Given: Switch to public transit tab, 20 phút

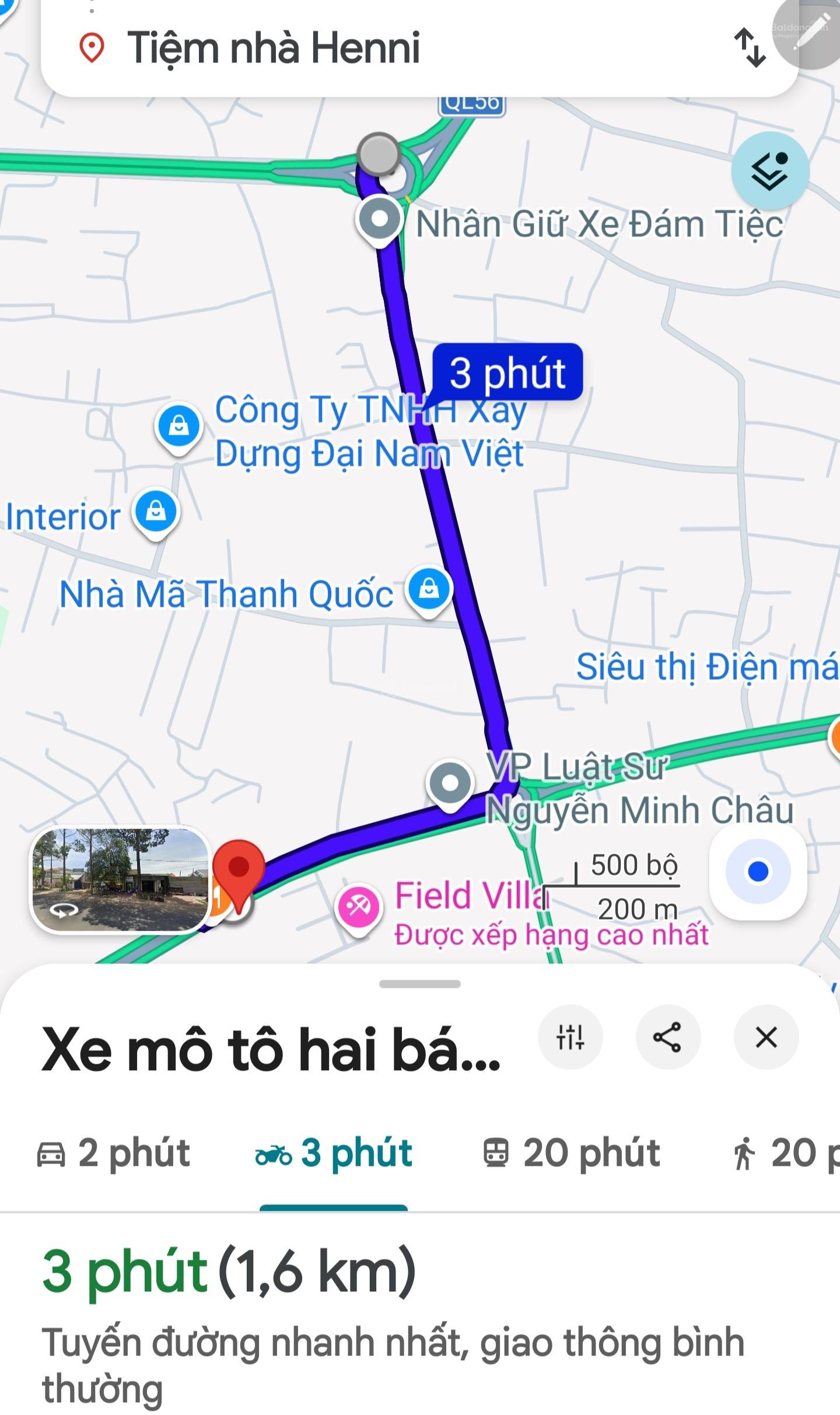Looking at the screenshot, I should tap(572, 1153).
